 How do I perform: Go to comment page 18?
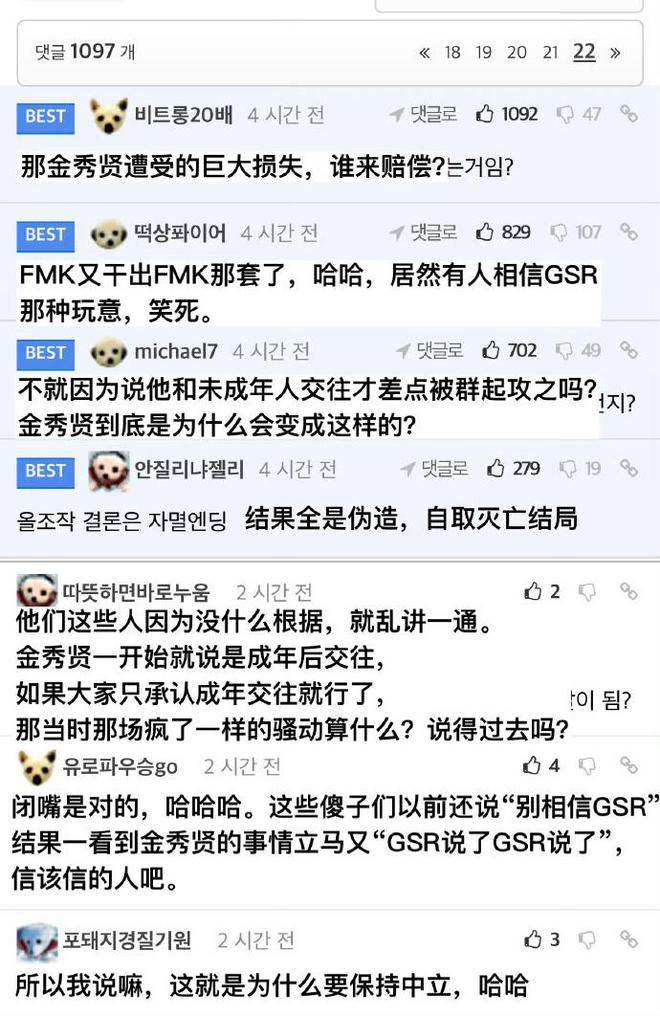point(452,53)
